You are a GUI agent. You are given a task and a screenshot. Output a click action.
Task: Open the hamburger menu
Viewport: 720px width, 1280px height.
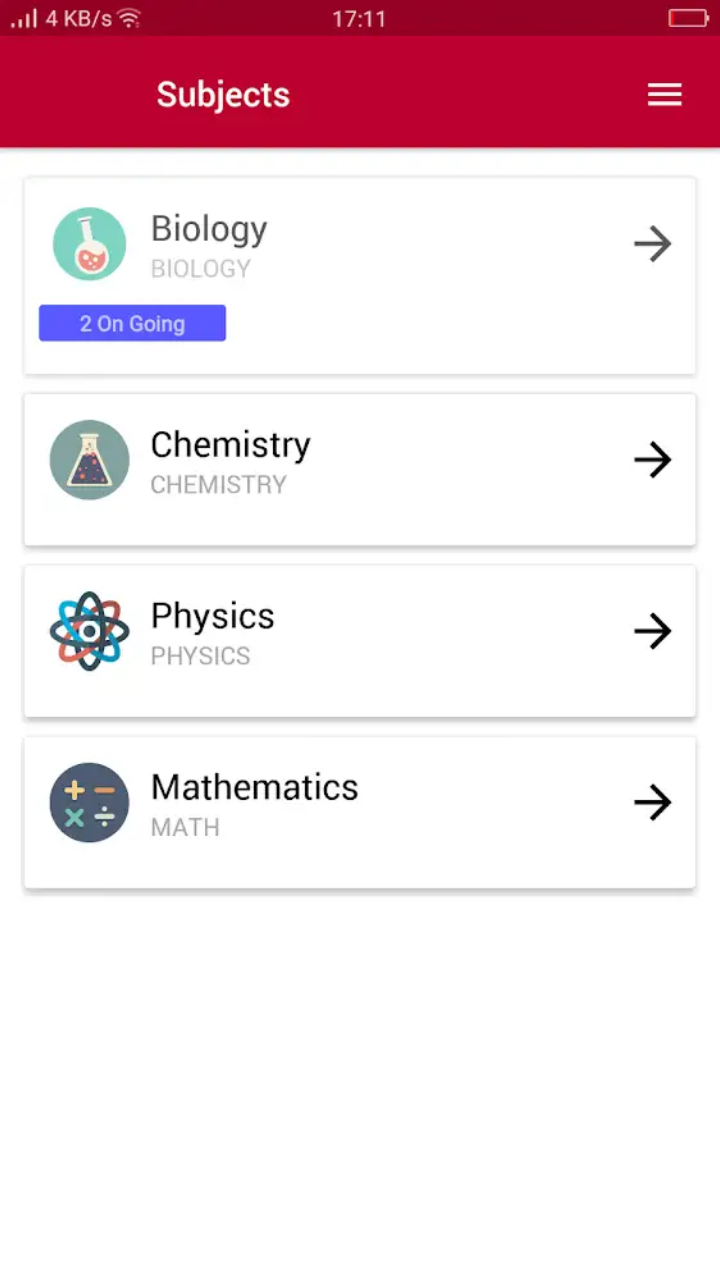point(664,95)
